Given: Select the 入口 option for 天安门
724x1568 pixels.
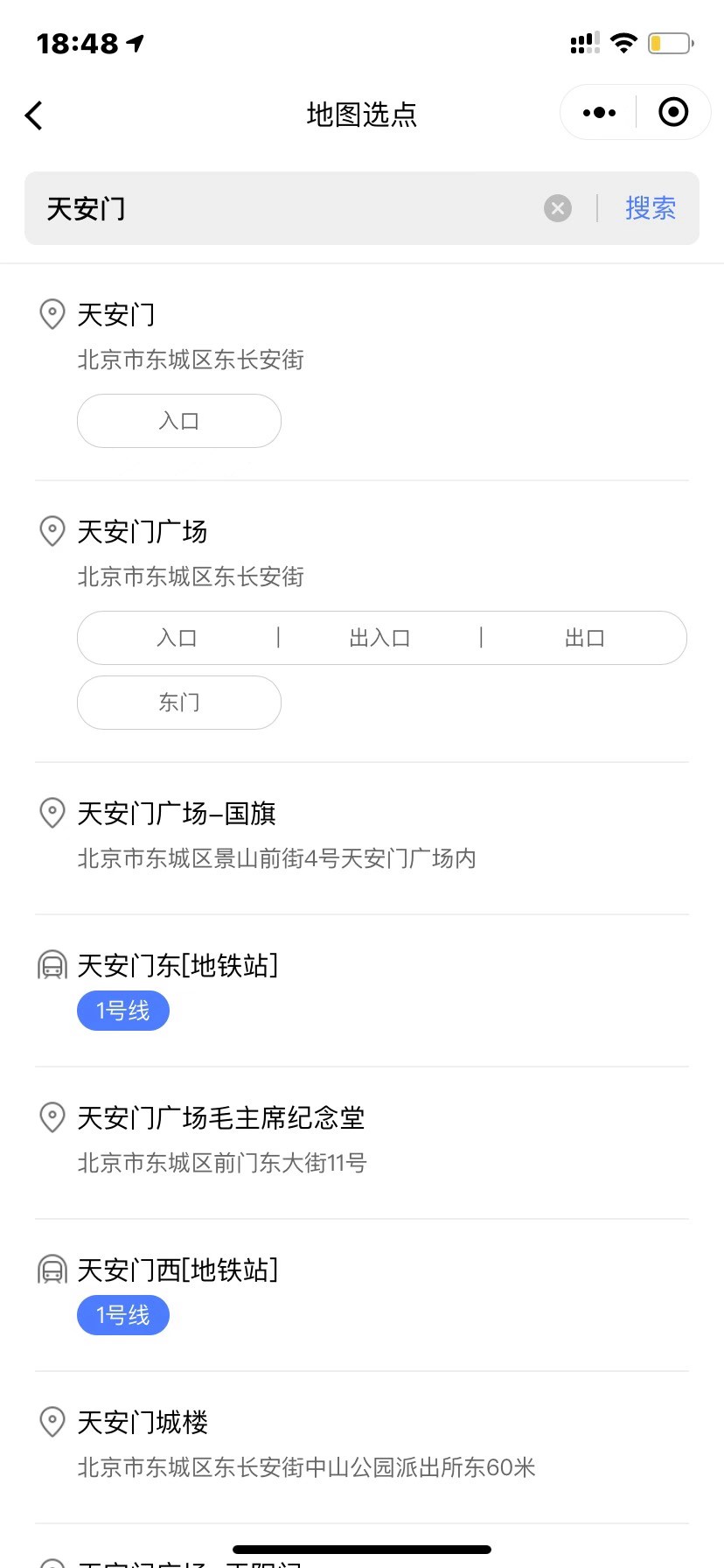Looking at the screenshot, I should (x=178, y=421).
